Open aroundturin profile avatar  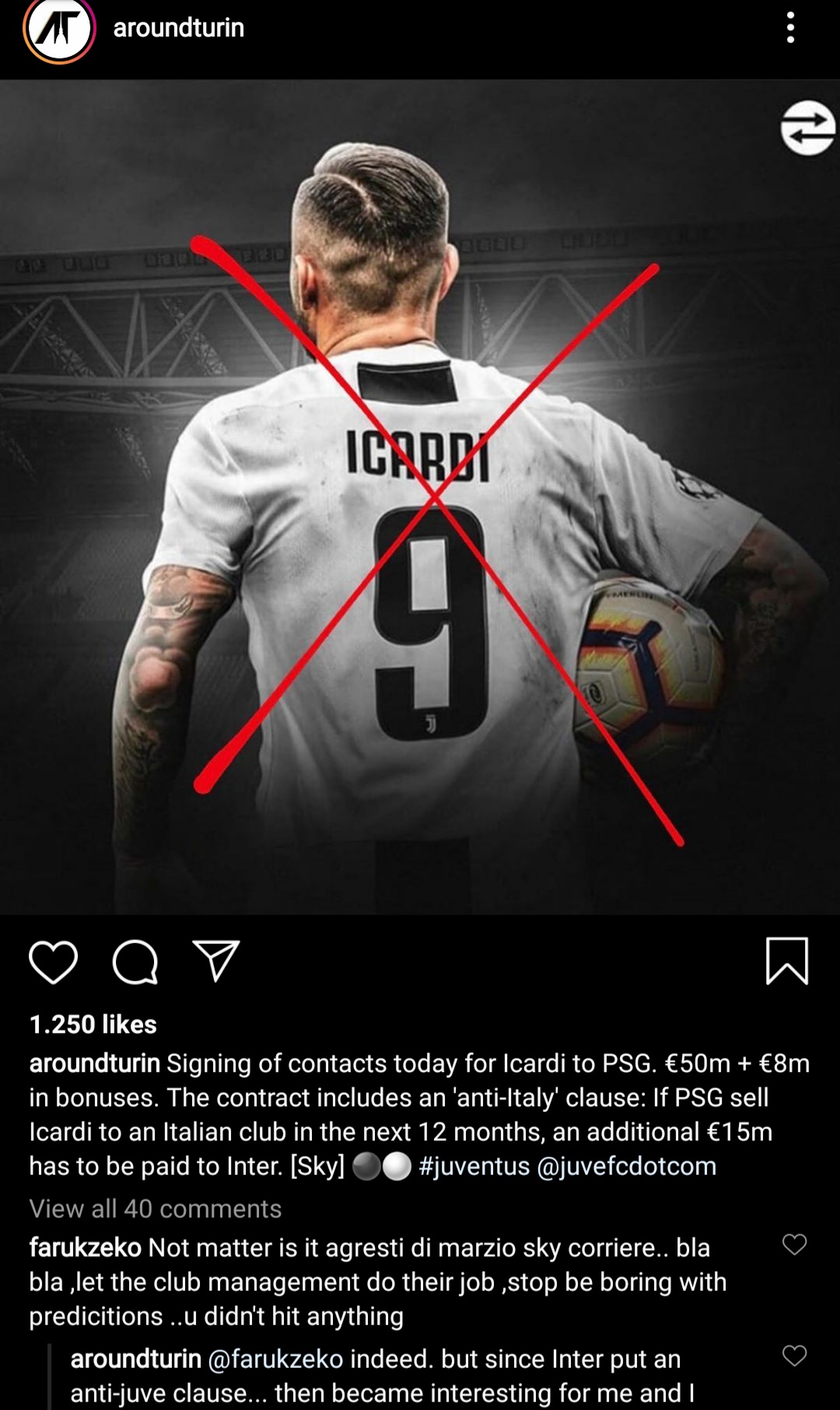(59, 29)
